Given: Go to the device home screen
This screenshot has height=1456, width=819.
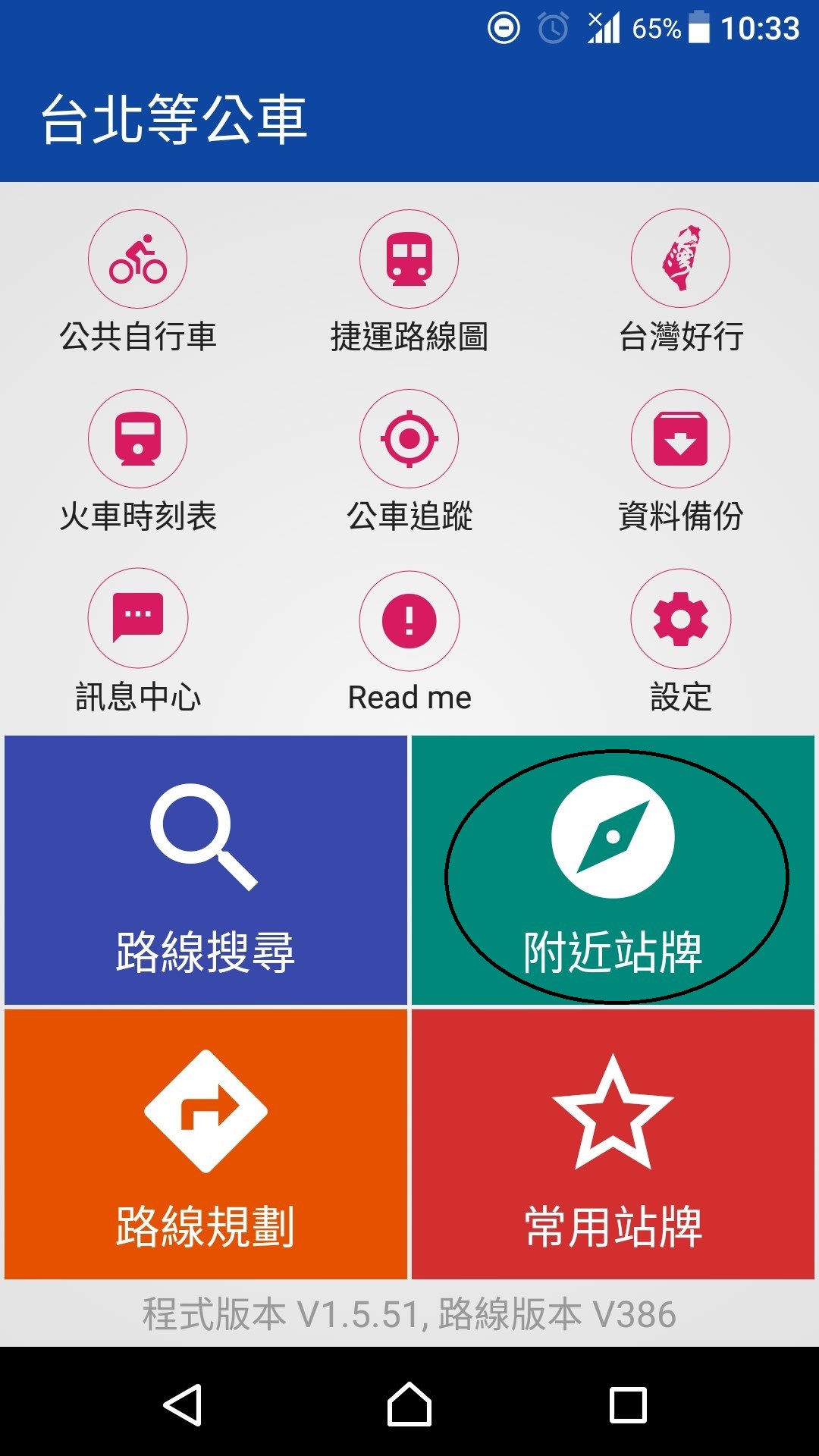Looking at the screenshot, I should (x=409, y=1404).
